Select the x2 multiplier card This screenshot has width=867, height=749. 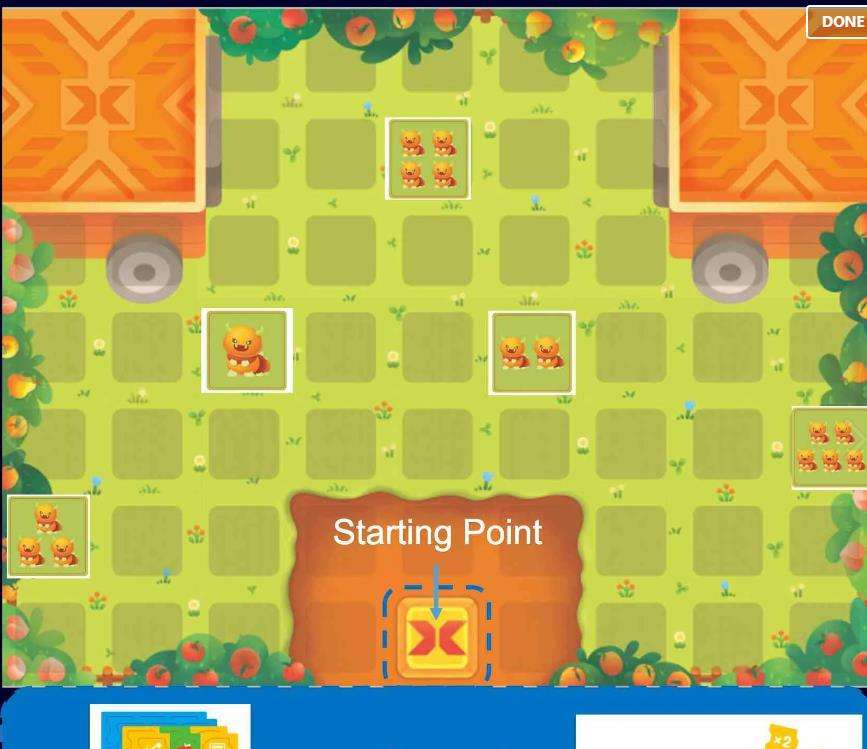779,737
